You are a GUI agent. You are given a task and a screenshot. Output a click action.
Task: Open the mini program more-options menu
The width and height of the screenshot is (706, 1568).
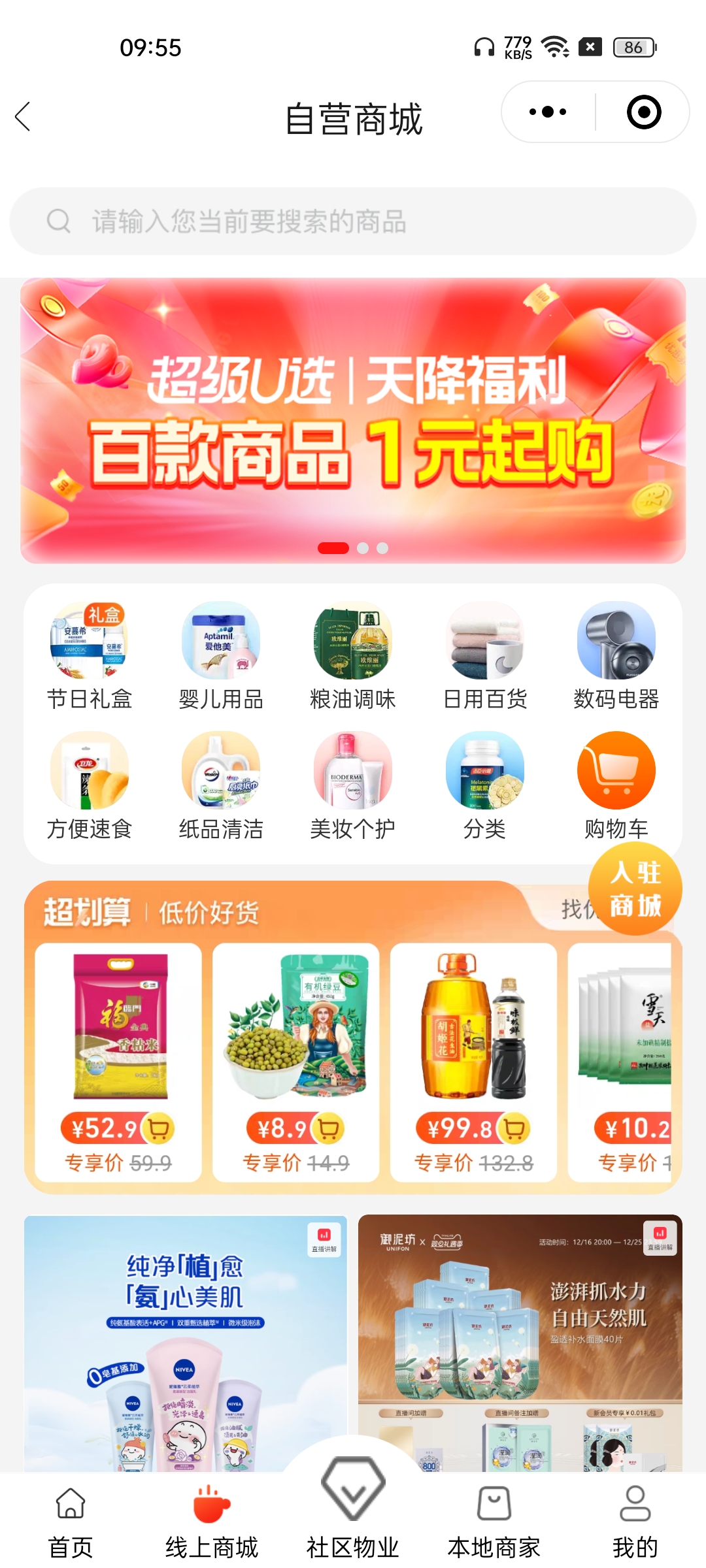pyautogui.click(x=548, y=112)
